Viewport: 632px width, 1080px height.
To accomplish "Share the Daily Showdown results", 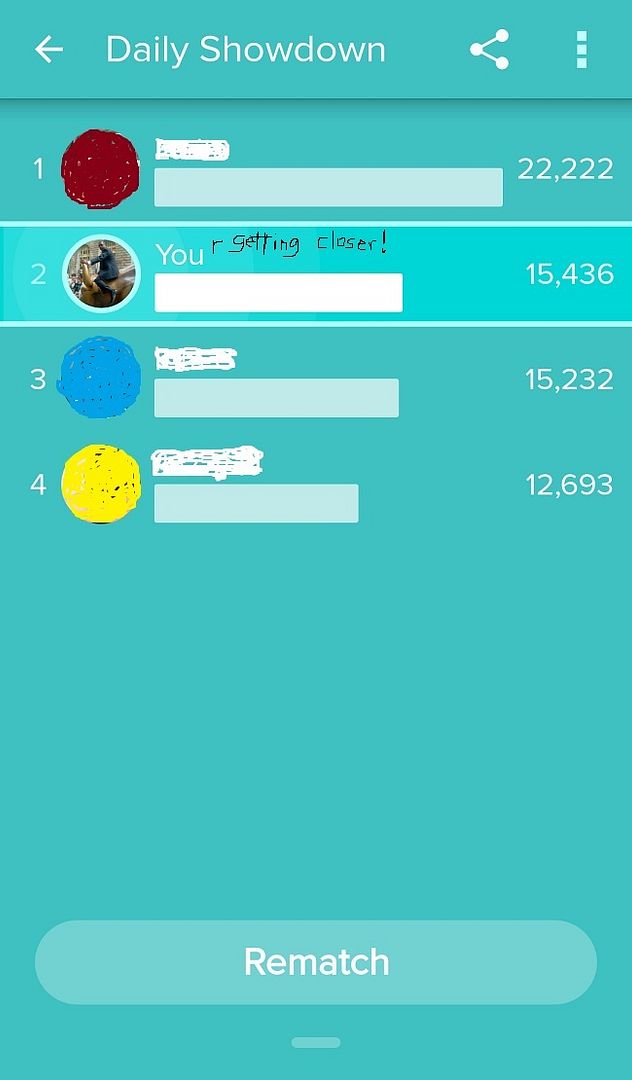I will point(489,50).
